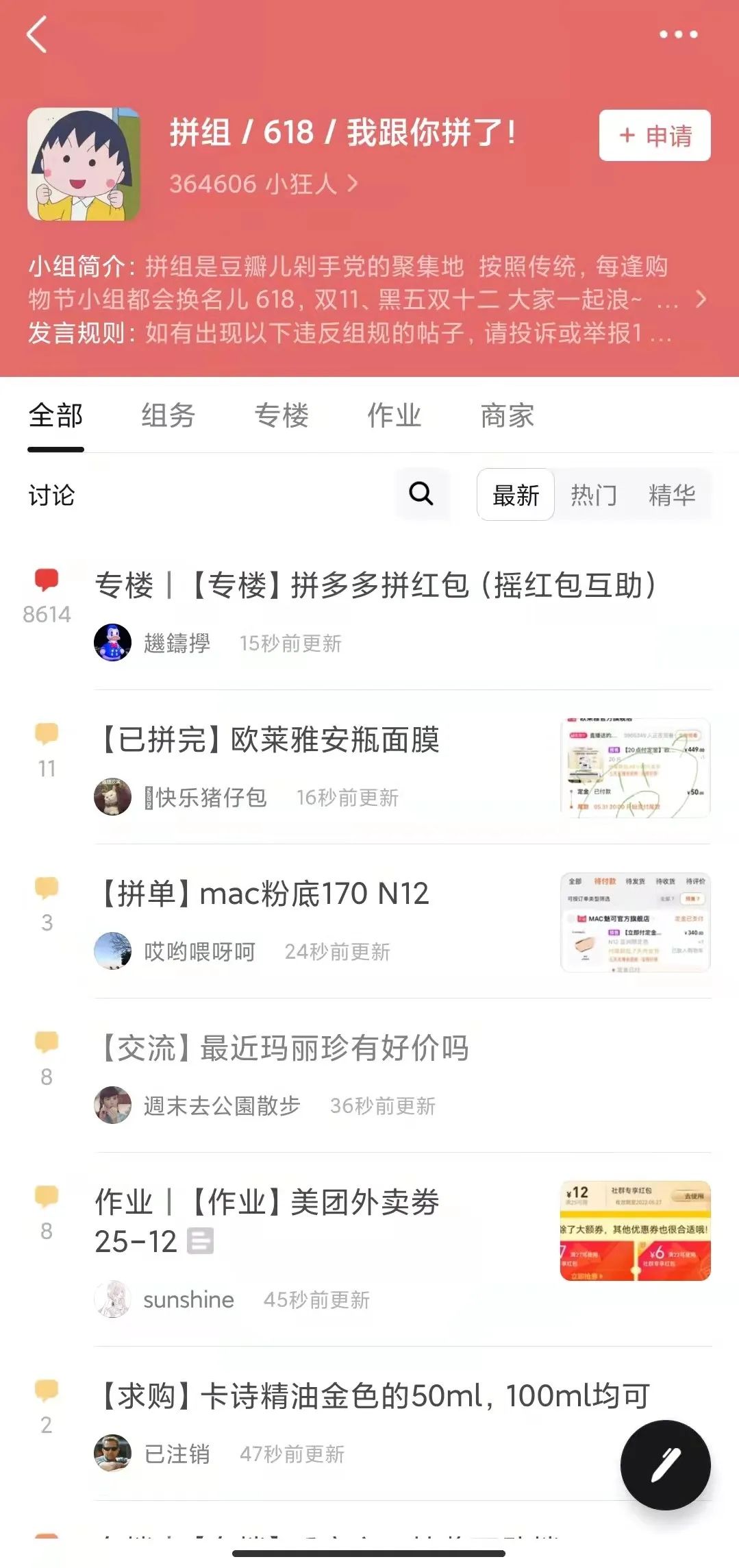Tap 申请 to join the group
This screenshot has height=1568, width=739.
[x=655, y=136]
